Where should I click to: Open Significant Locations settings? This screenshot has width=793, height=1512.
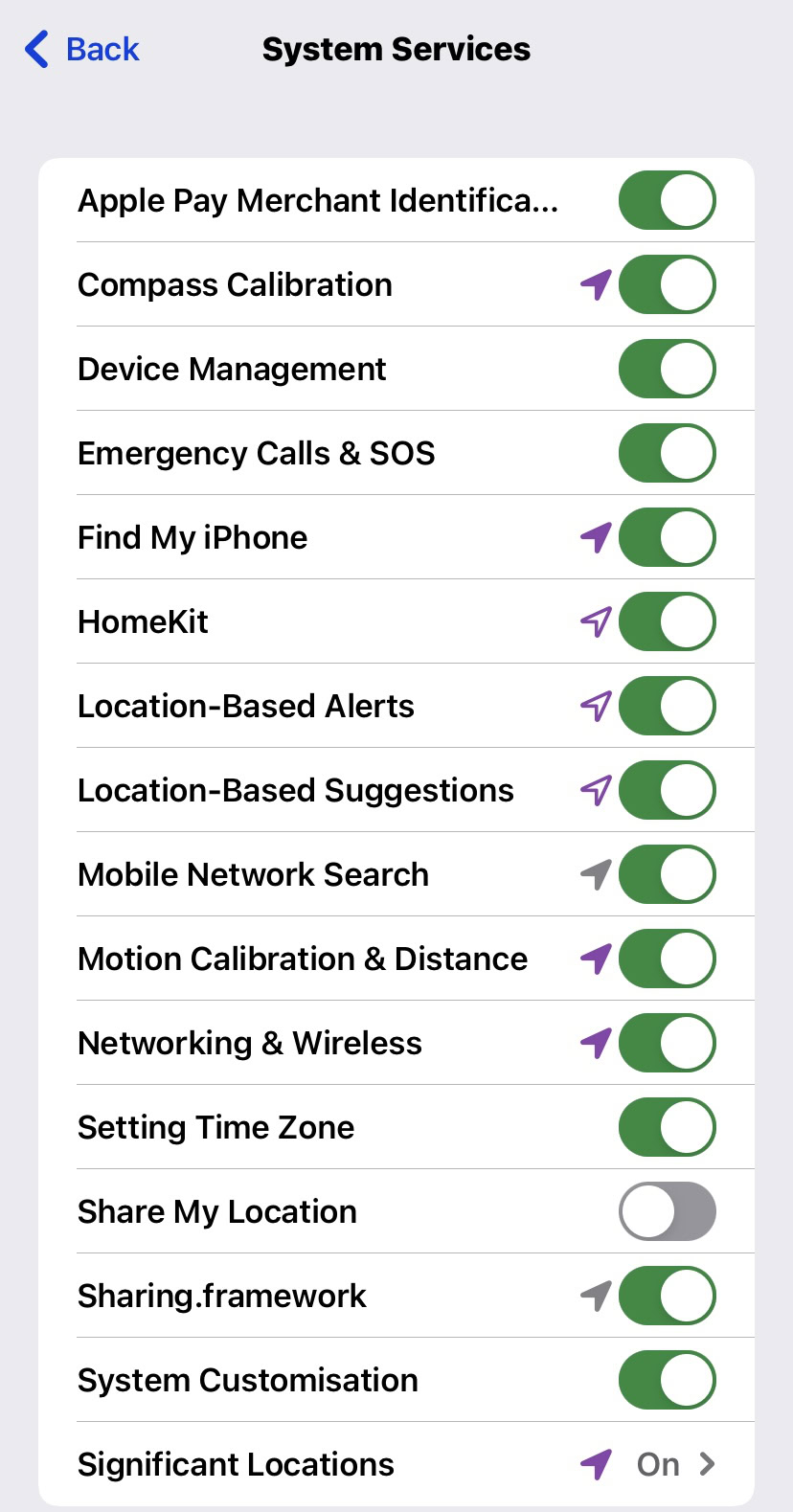pos(396,1464)
